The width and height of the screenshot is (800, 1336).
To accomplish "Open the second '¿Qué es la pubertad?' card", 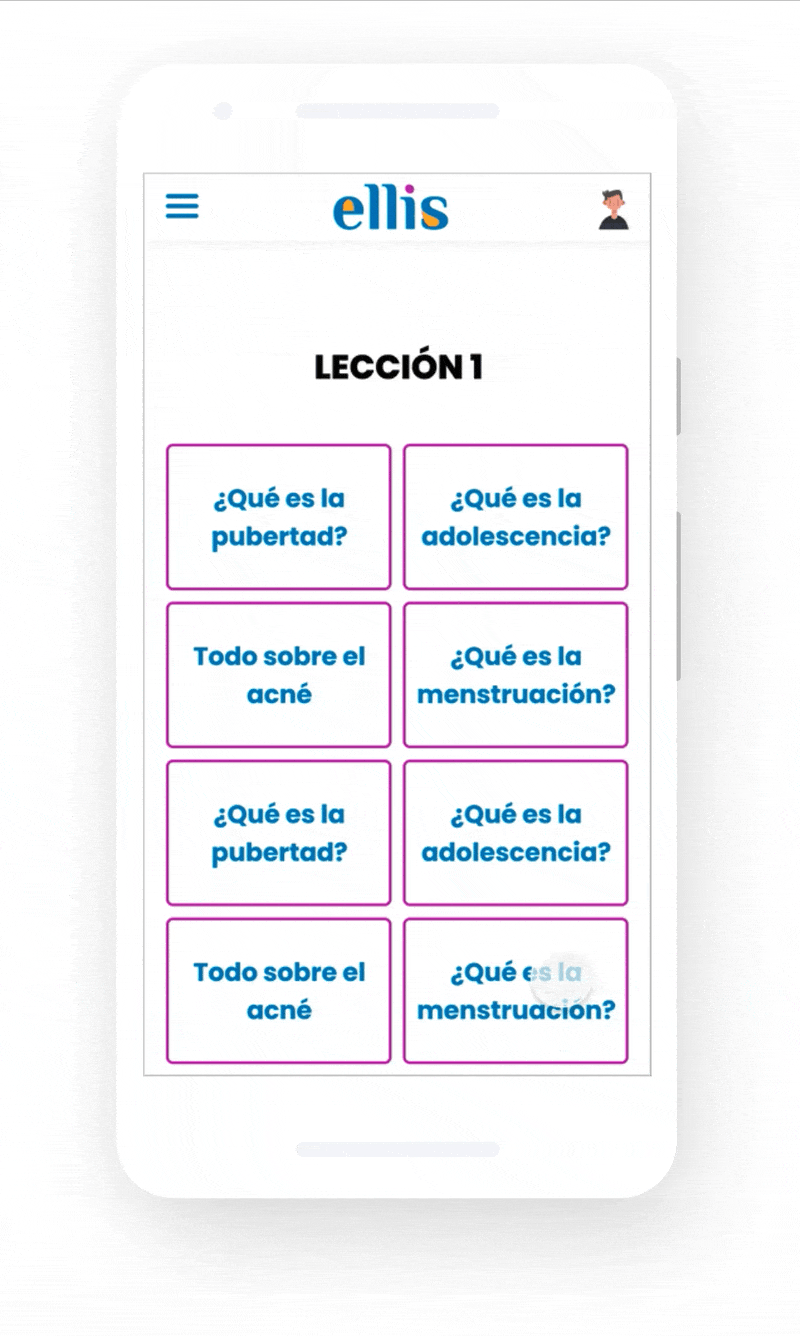I will pyautogui.click(x=279, y=833).
